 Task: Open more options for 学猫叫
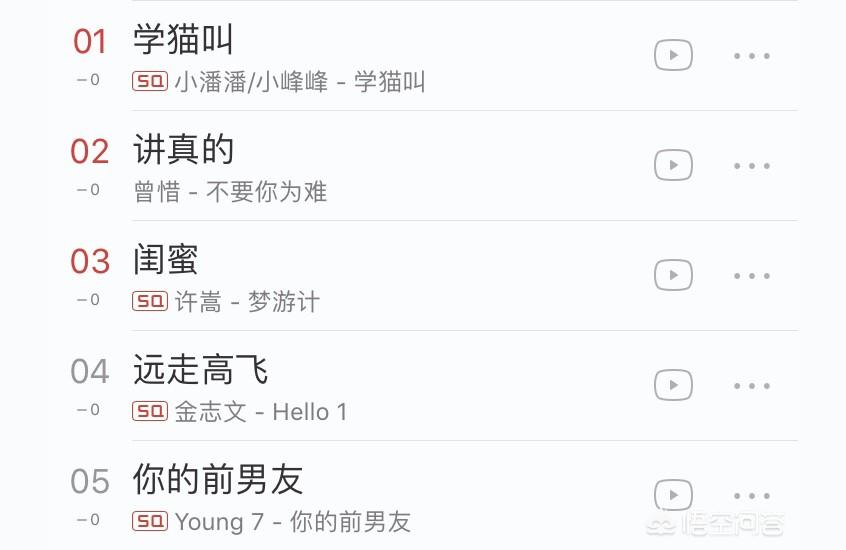click(x=751, y=56)
